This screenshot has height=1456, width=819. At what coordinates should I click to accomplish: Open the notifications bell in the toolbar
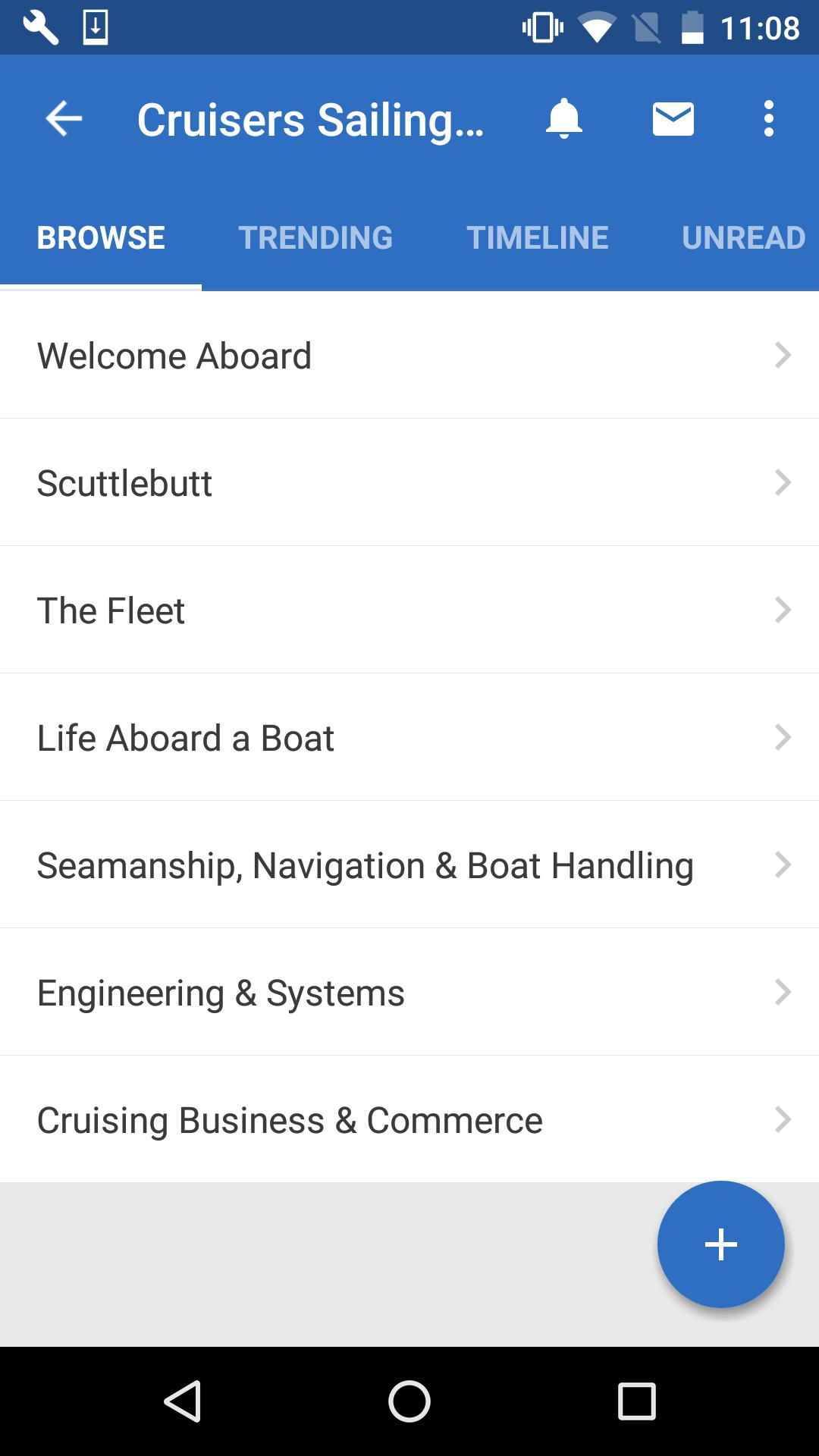[564, 118]
